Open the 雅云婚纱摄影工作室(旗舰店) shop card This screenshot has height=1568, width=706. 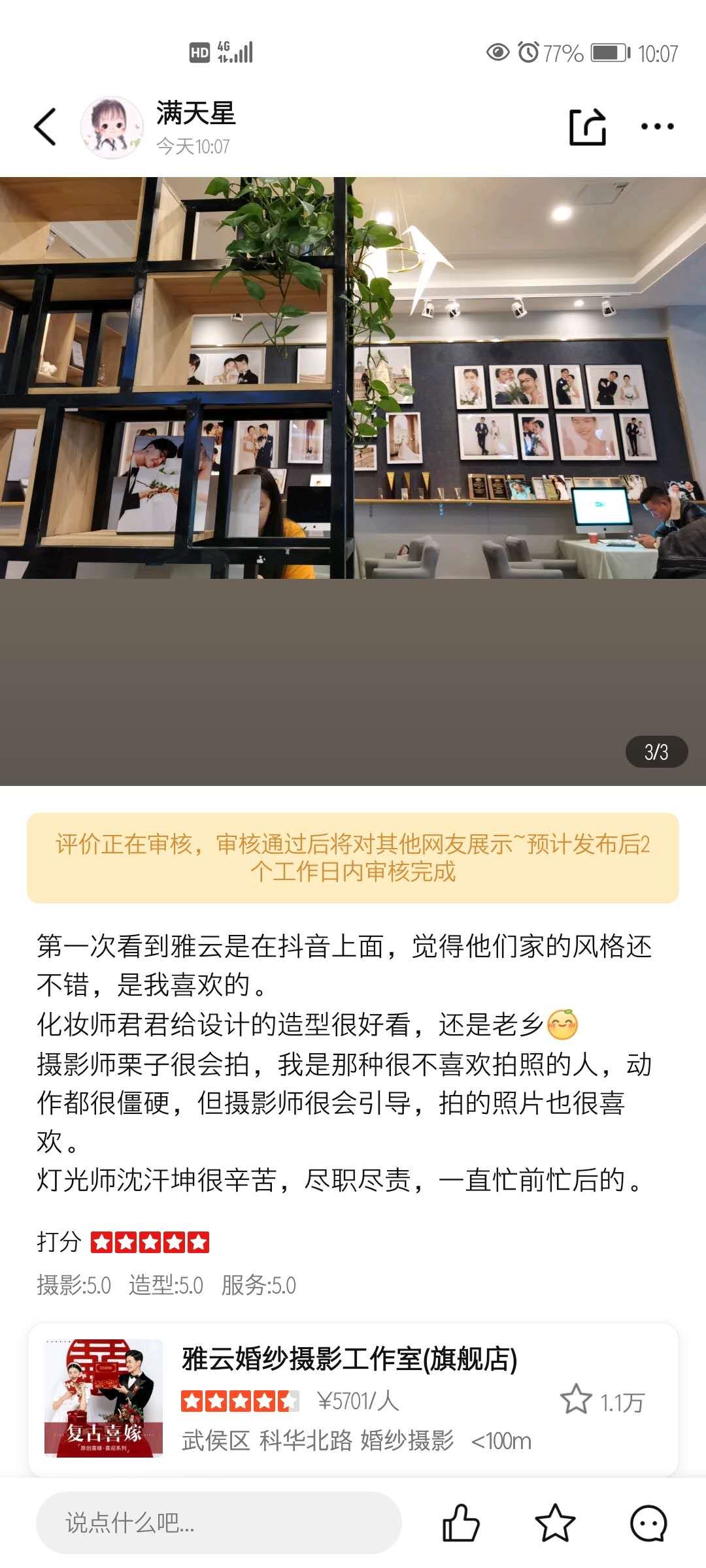(349, 1359)
